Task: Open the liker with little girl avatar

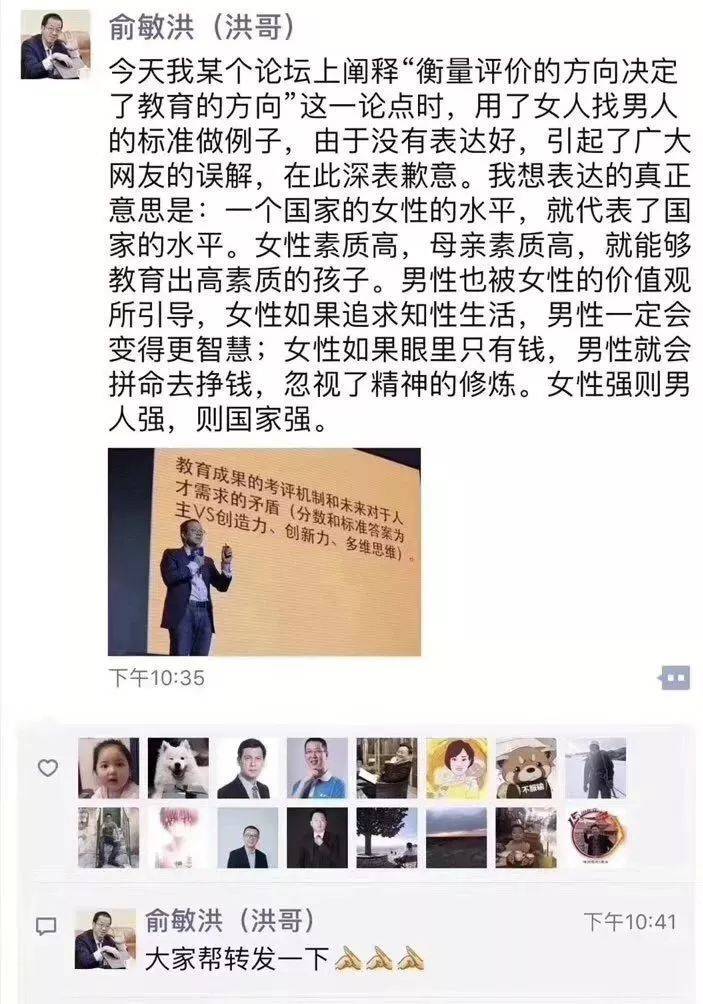Action: (x=108, y=768)
